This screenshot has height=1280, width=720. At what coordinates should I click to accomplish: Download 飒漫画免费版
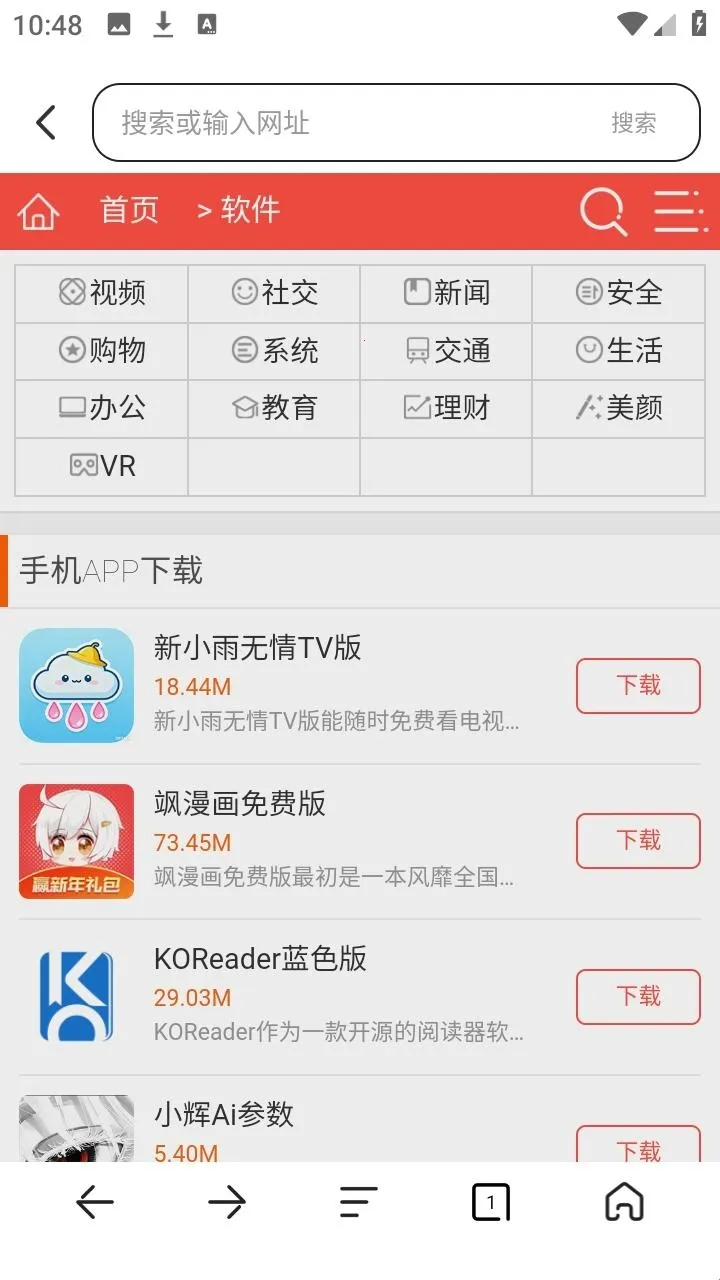[x=638, y=841]
